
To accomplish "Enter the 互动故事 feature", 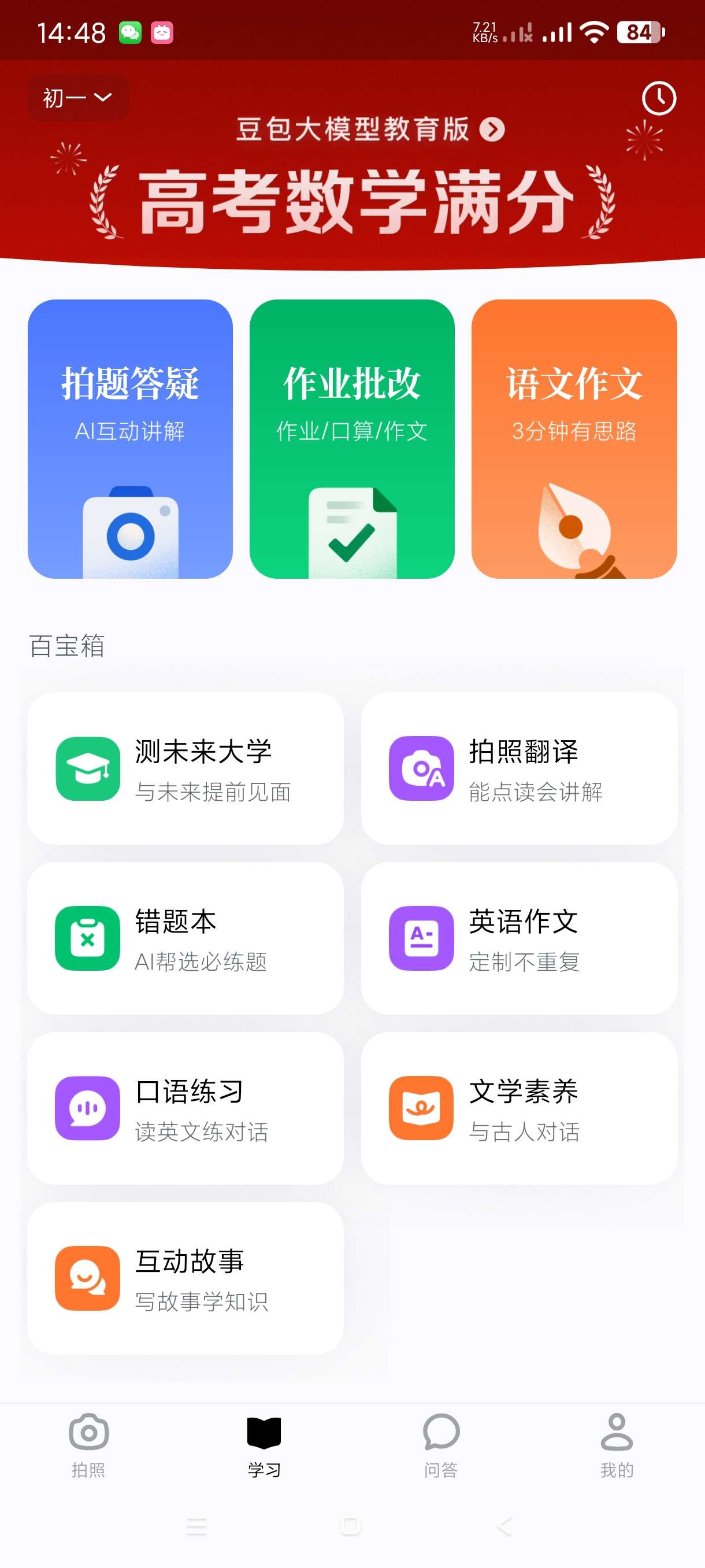I will coord(185,1278).
